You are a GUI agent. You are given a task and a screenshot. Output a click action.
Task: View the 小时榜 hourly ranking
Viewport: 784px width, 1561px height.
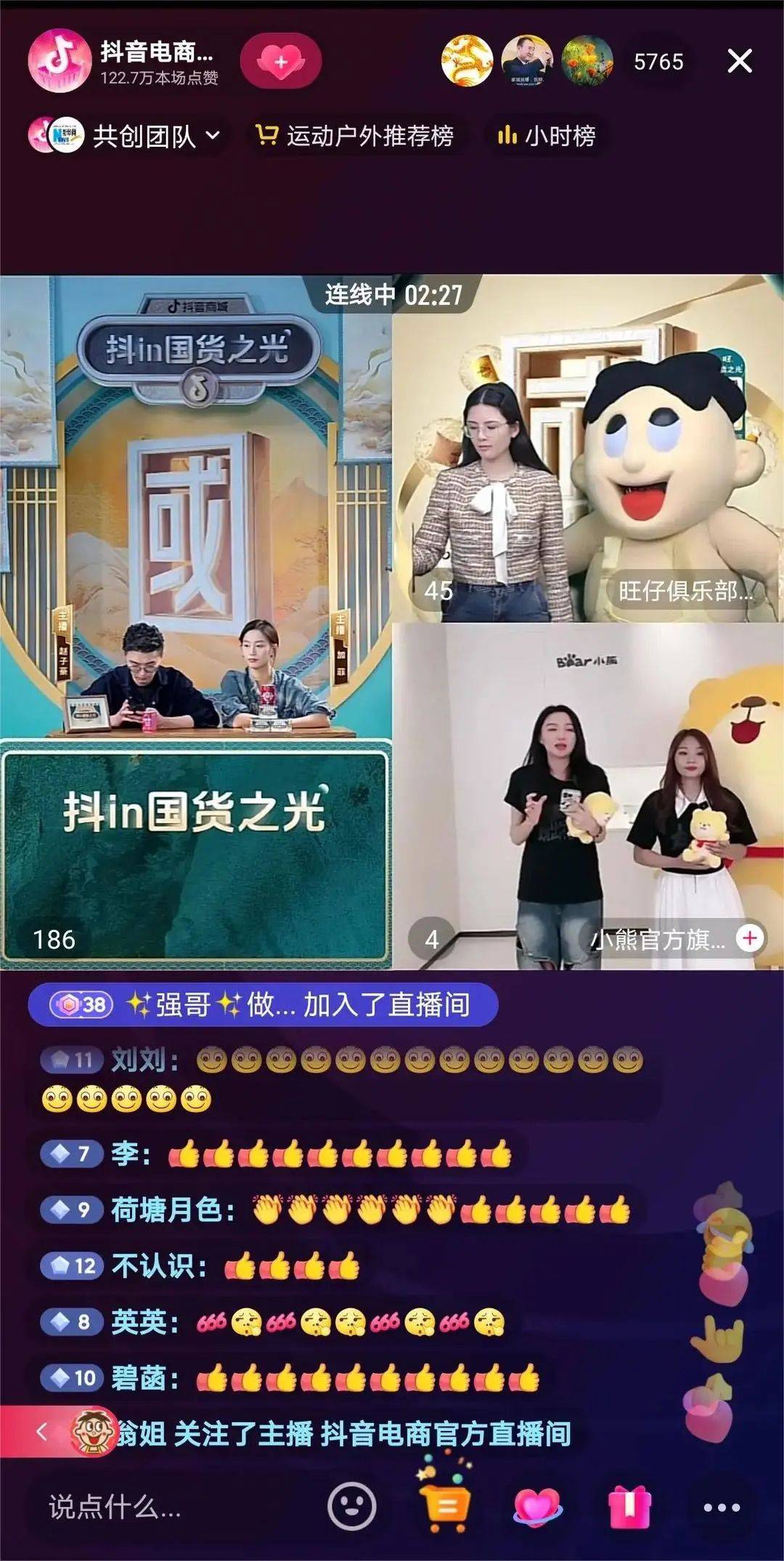(x=547, y=136)
